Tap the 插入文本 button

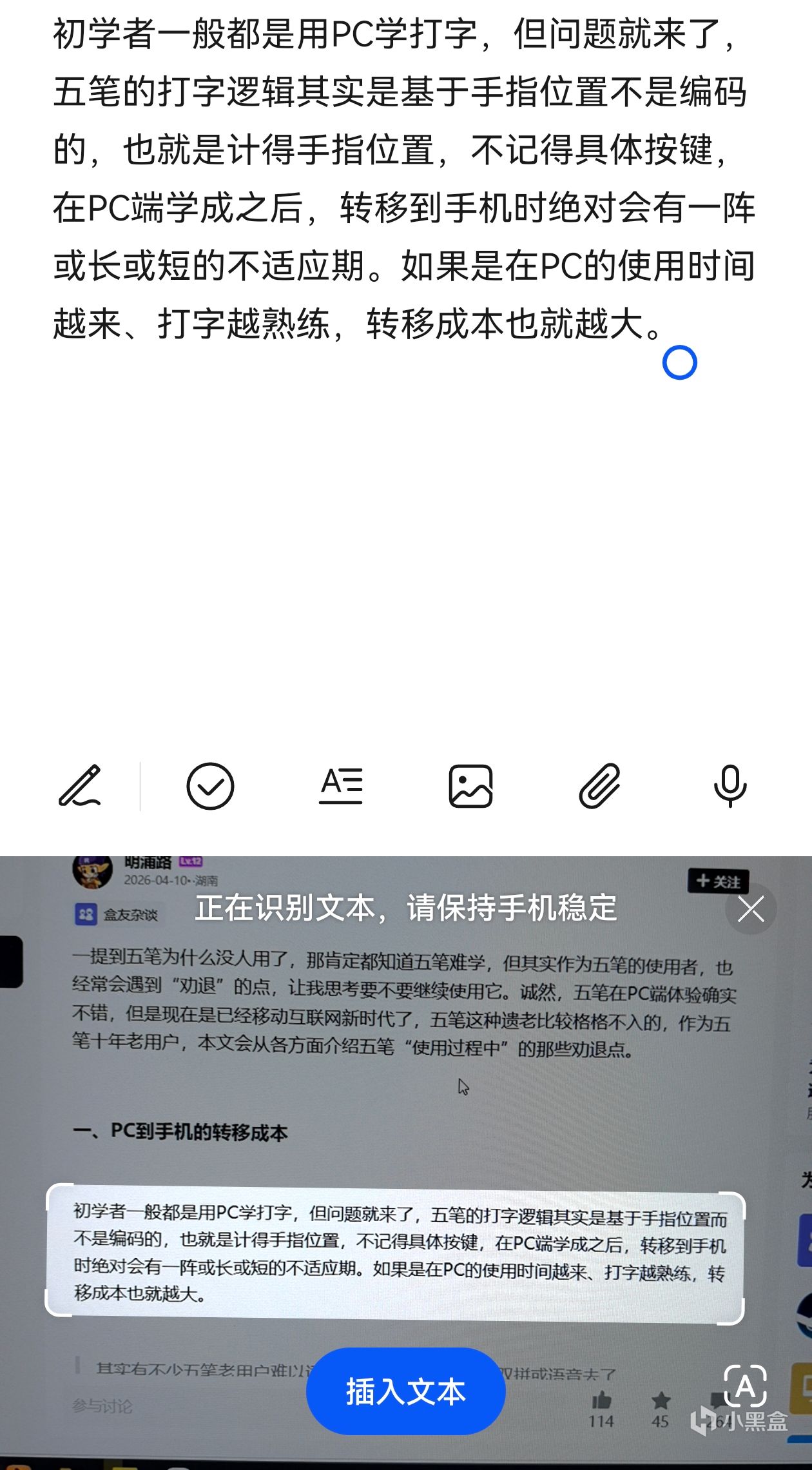point(405,1391)
